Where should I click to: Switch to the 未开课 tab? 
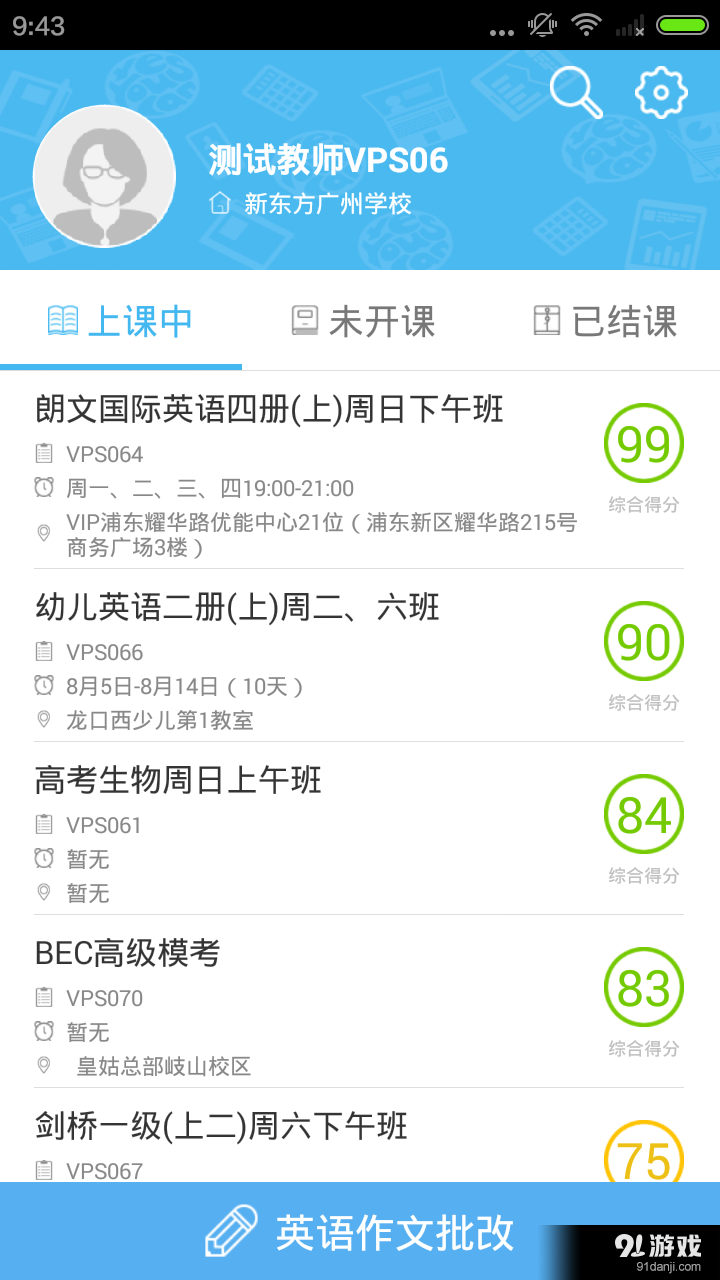[x=360, y=321]
